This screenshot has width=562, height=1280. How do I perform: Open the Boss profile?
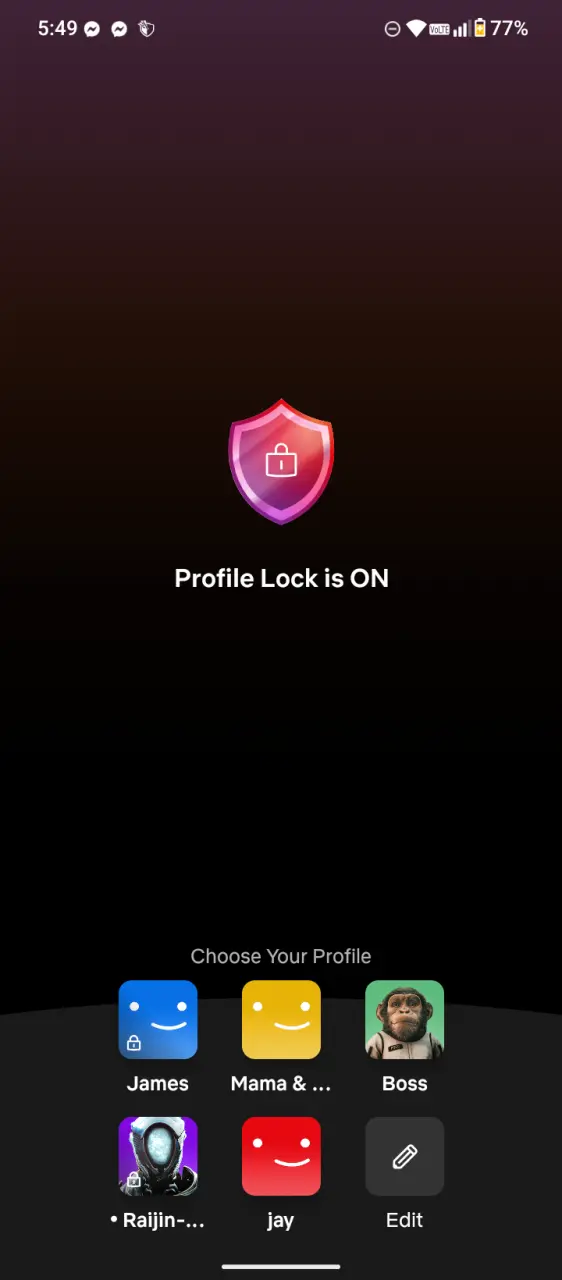click(x=404, y=1019)
